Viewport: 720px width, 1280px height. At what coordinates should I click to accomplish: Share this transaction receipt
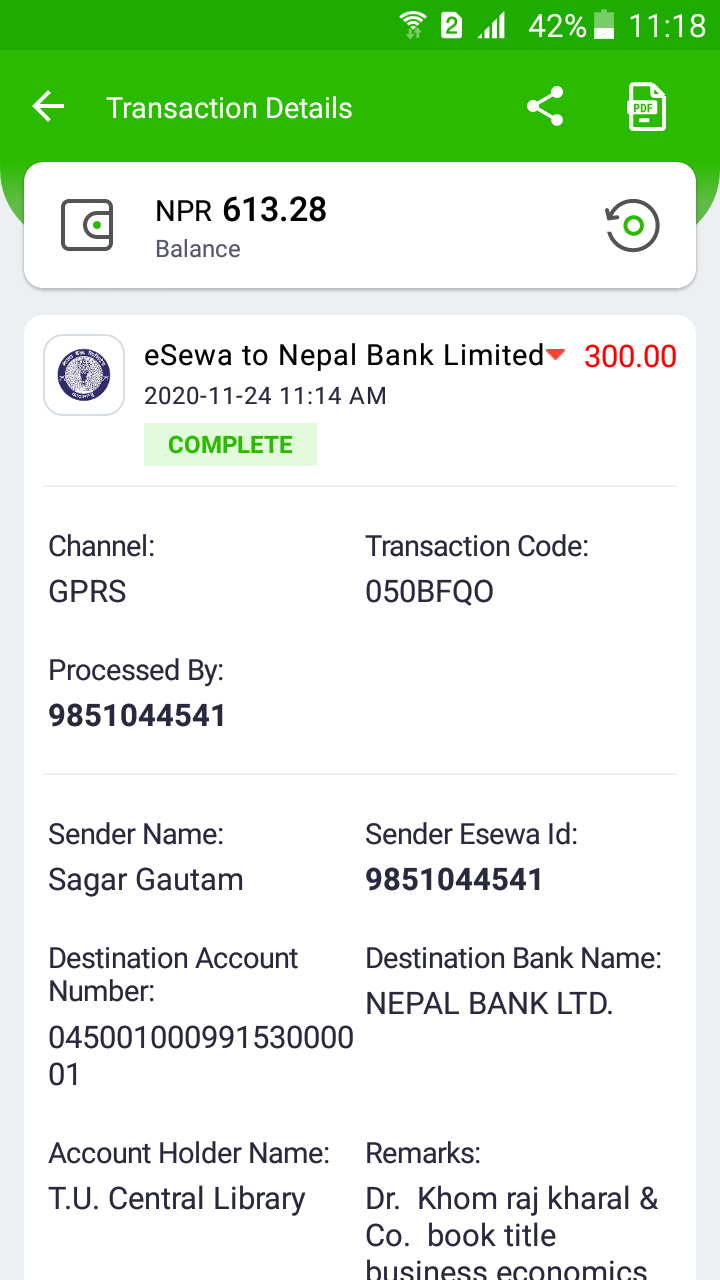pos(545,107)
